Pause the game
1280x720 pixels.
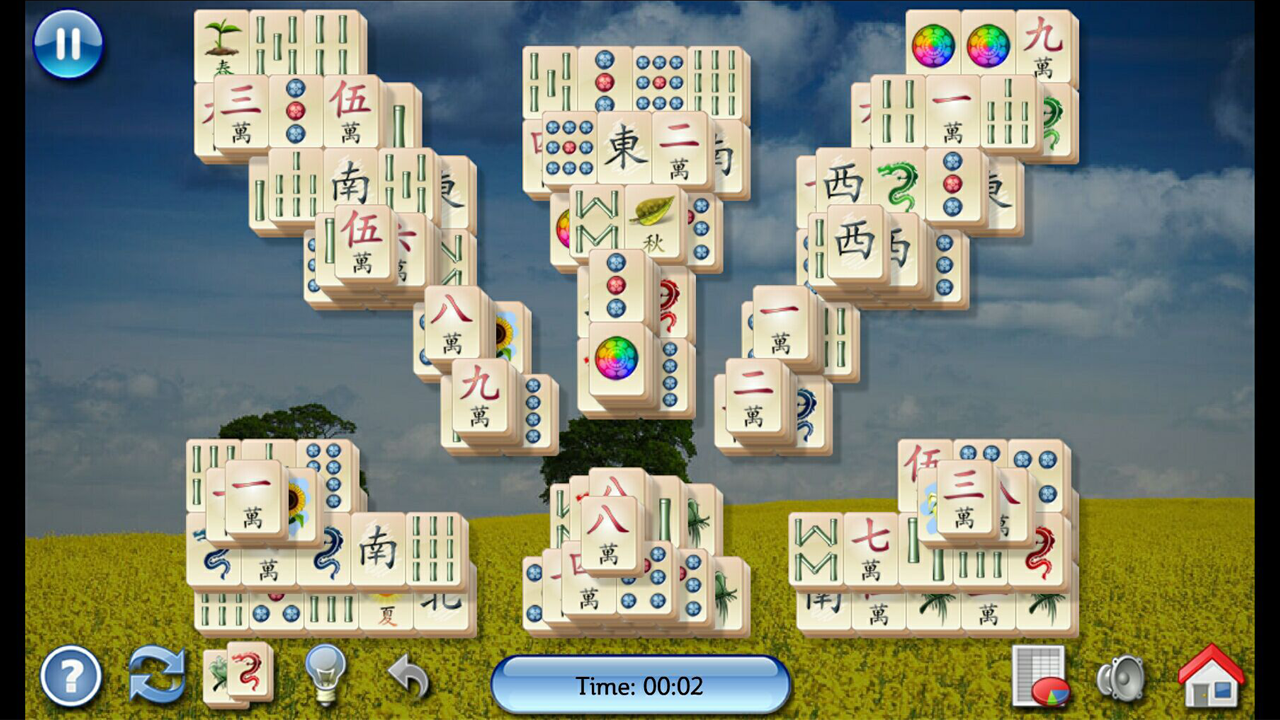click(x=68, y=45)
